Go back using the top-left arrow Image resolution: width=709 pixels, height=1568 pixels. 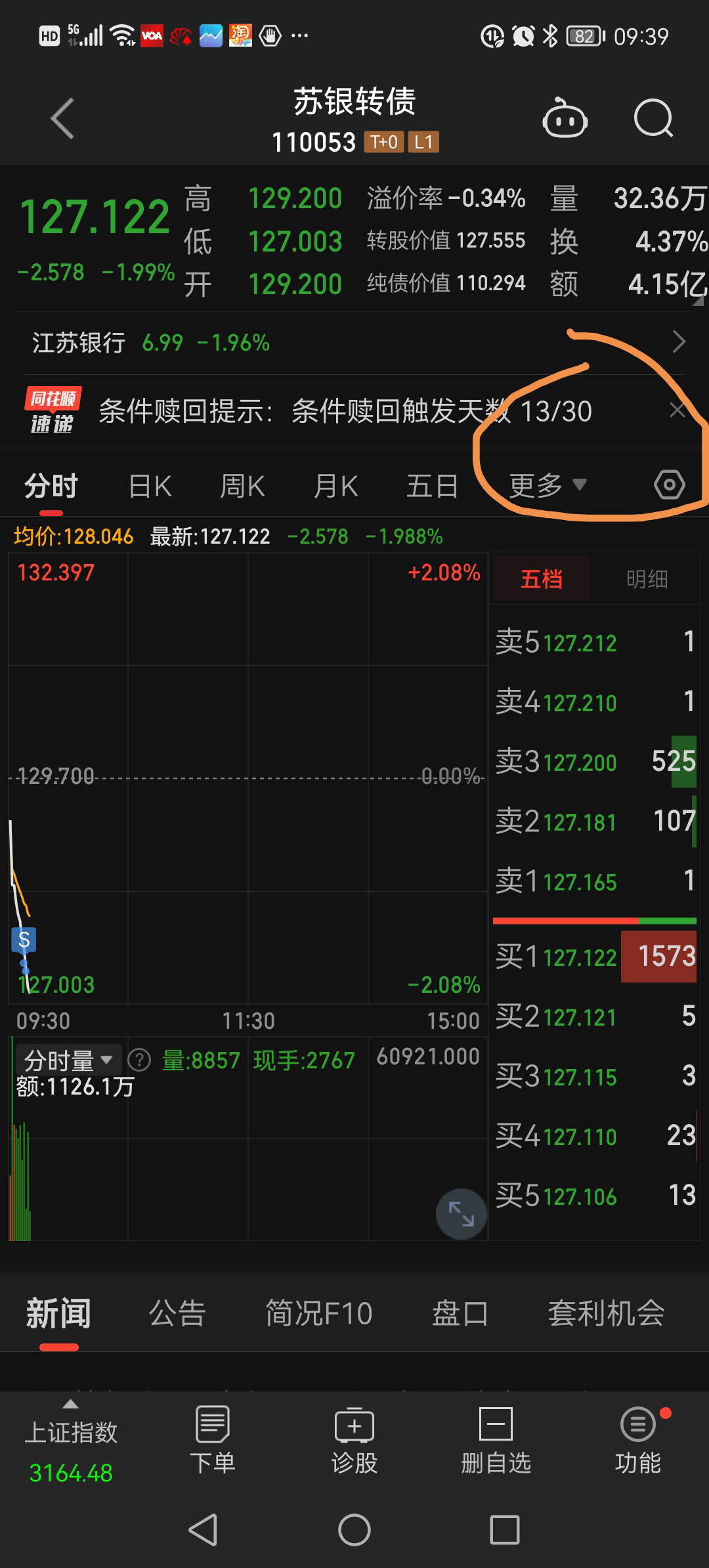tap(63, 119)
